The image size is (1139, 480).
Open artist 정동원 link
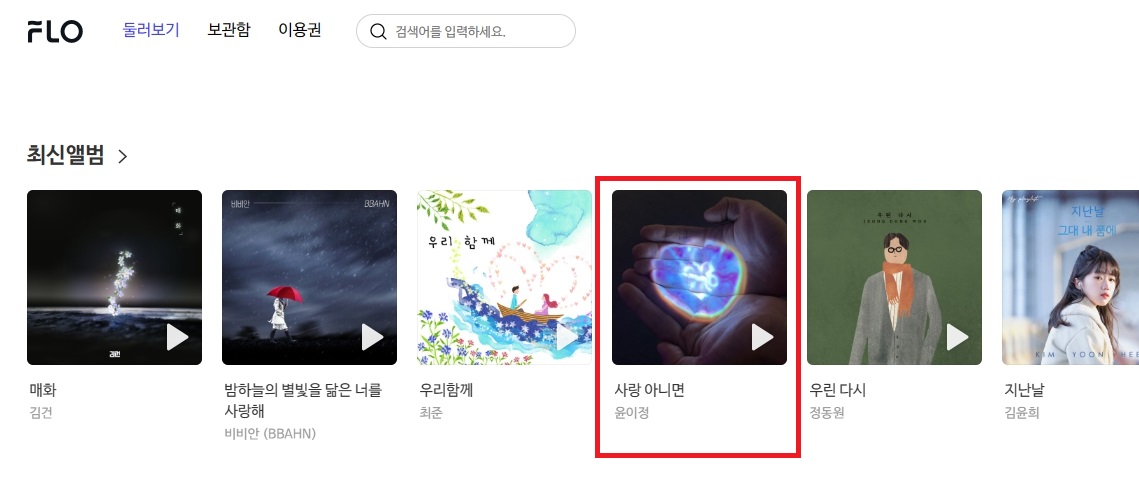point(826,413)
